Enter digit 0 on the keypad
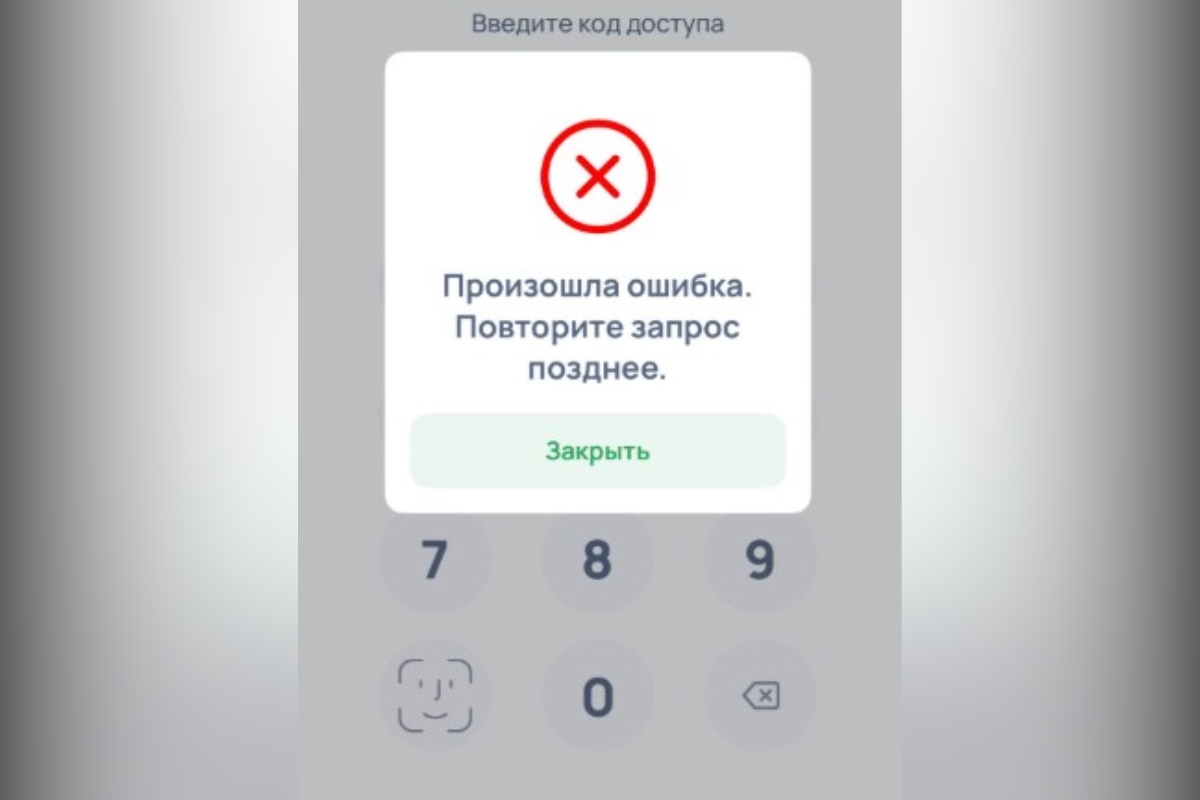 (x=597, y=696)
